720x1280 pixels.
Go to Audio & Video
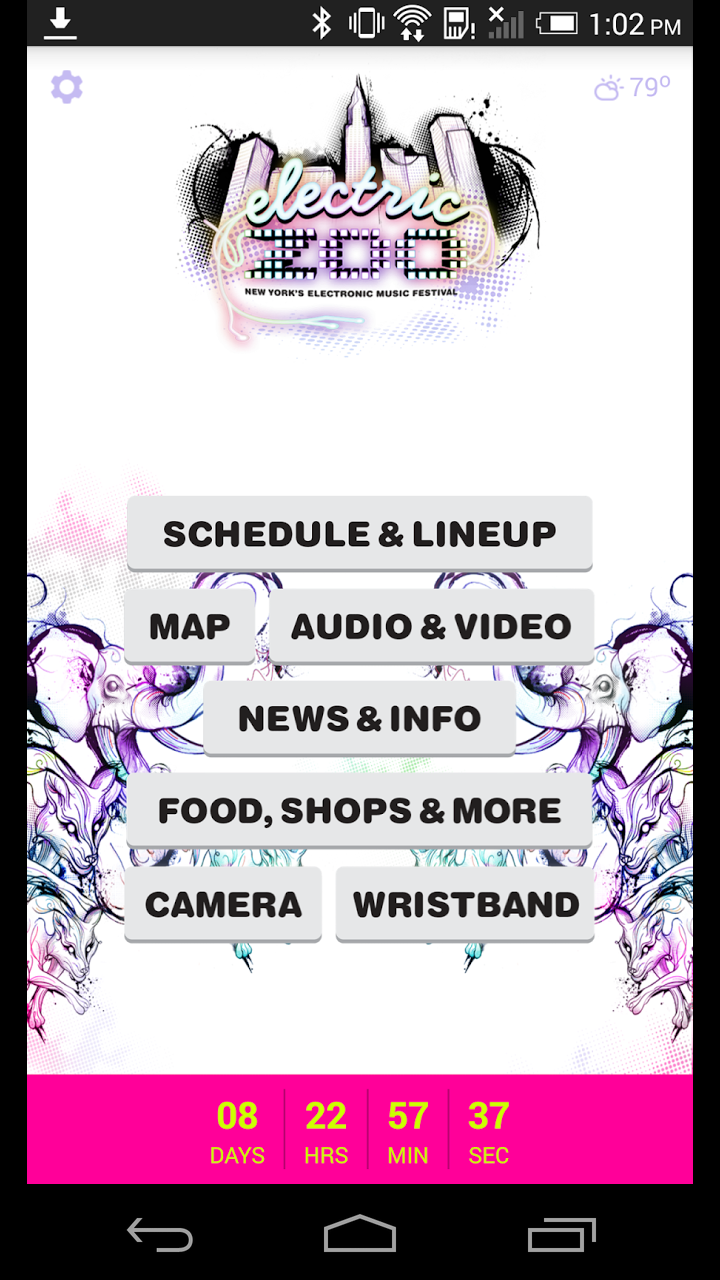click(432, 627)
